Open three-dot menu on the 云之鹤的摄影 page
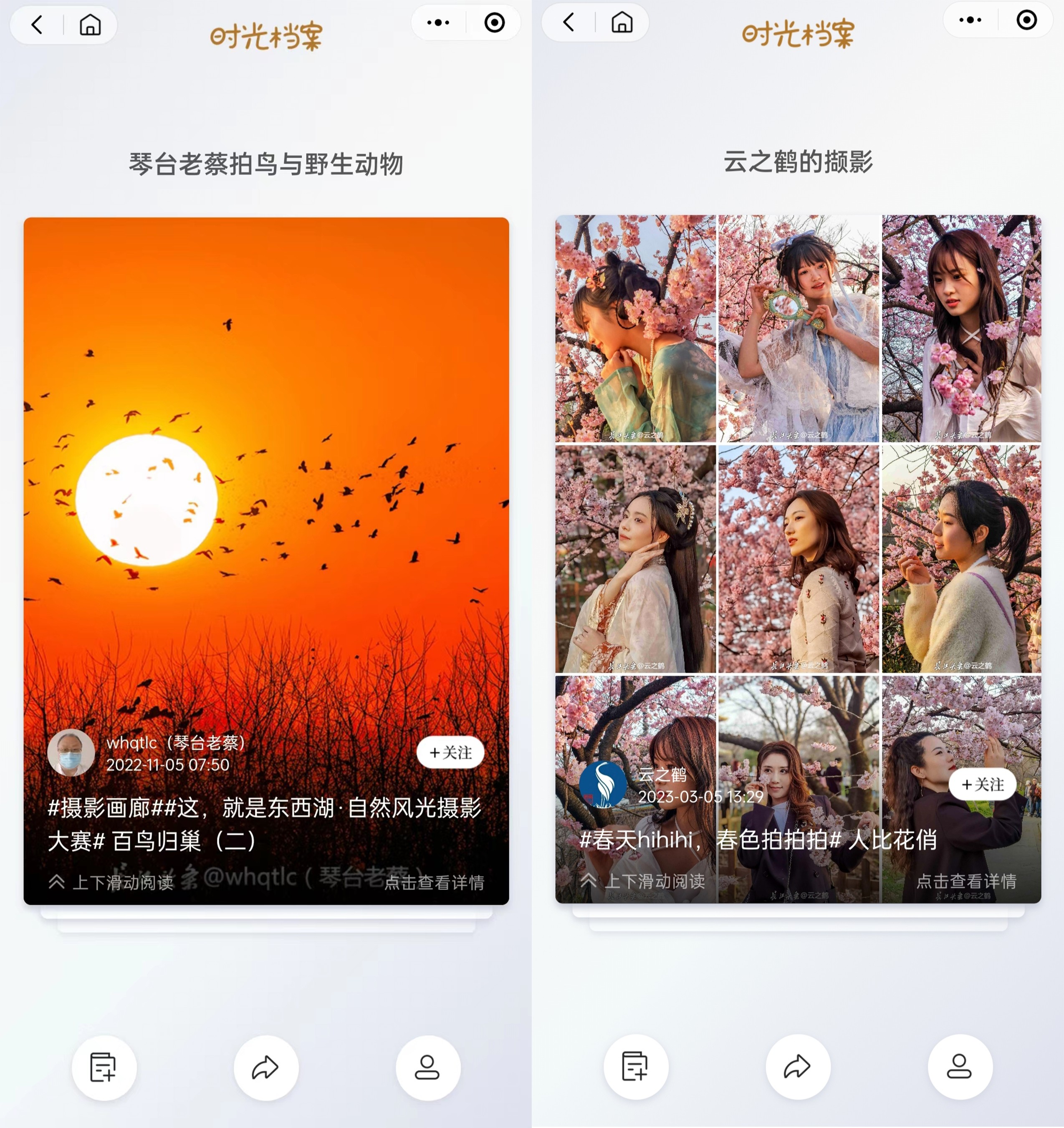Screen dimensions: 1064x1128 tap(970, 20)
